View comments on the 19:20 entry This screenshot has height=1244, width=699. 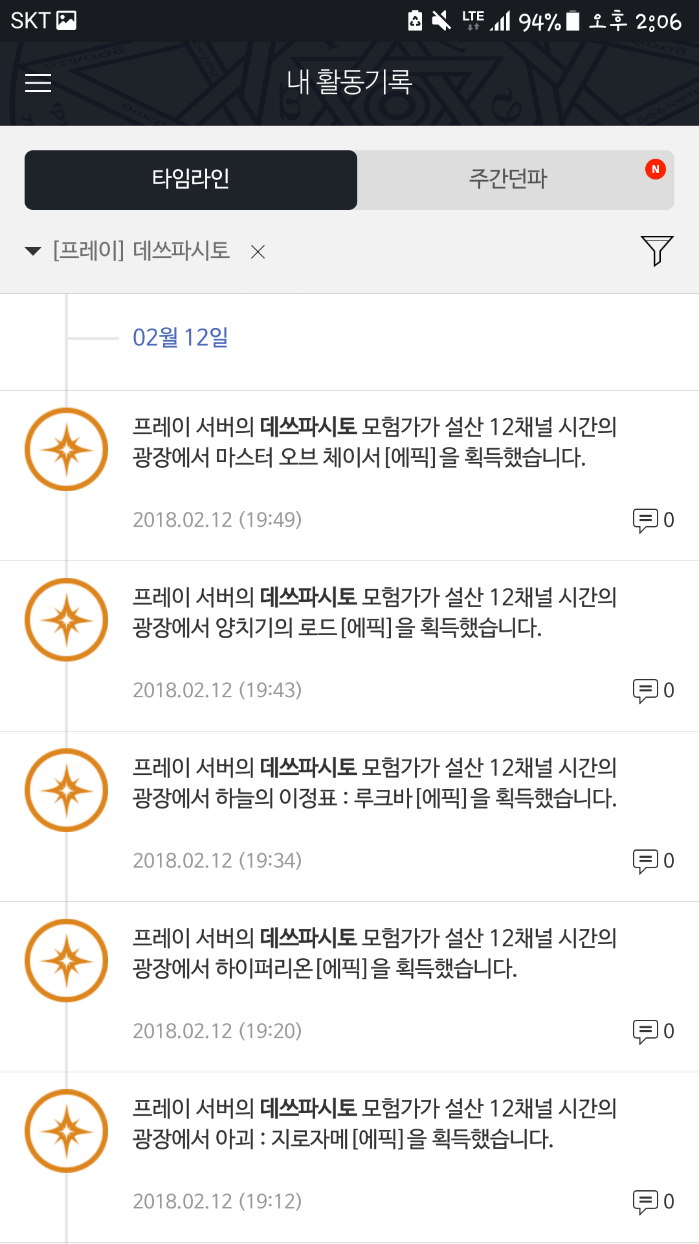click(x=653, y=1031)
